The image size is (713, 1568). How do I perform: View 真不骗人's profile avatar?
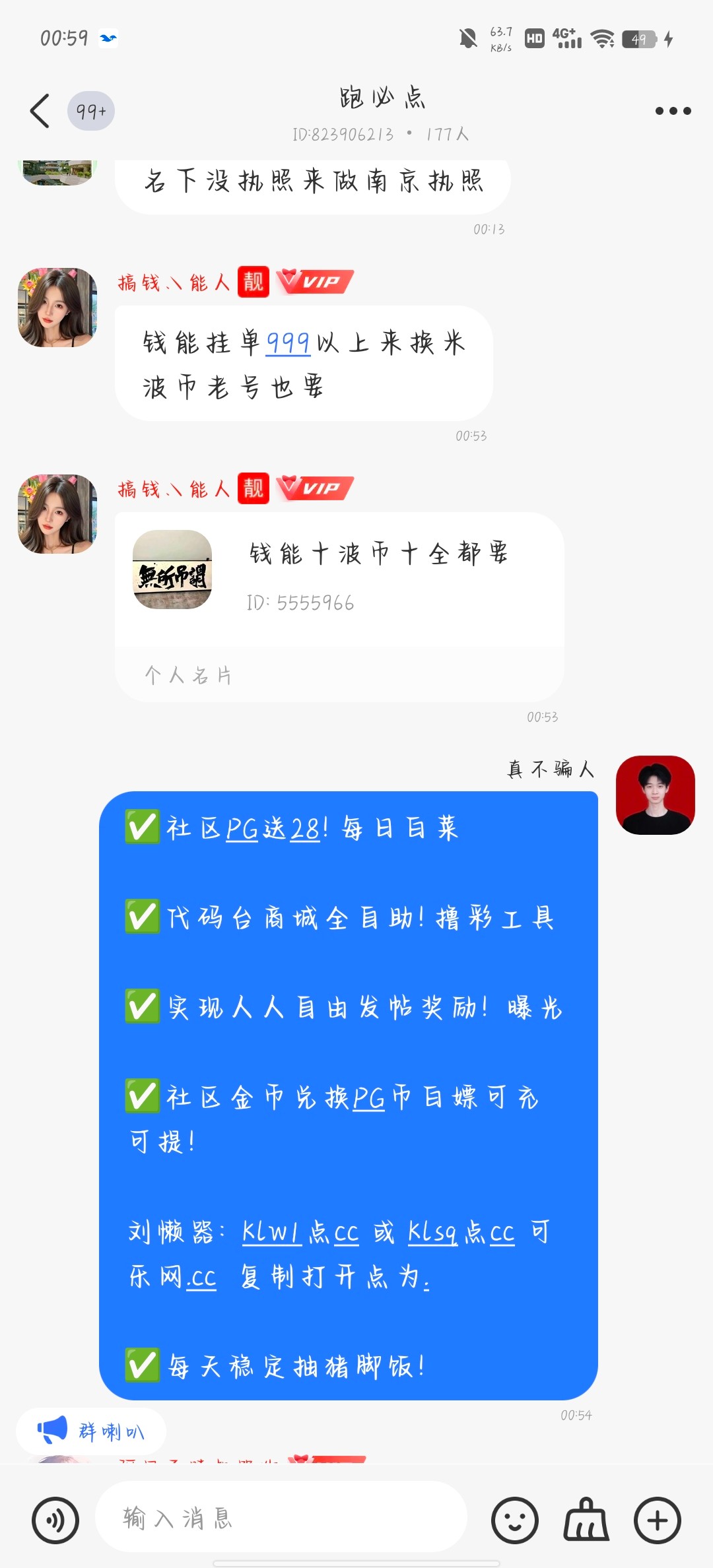click(655, 795)
